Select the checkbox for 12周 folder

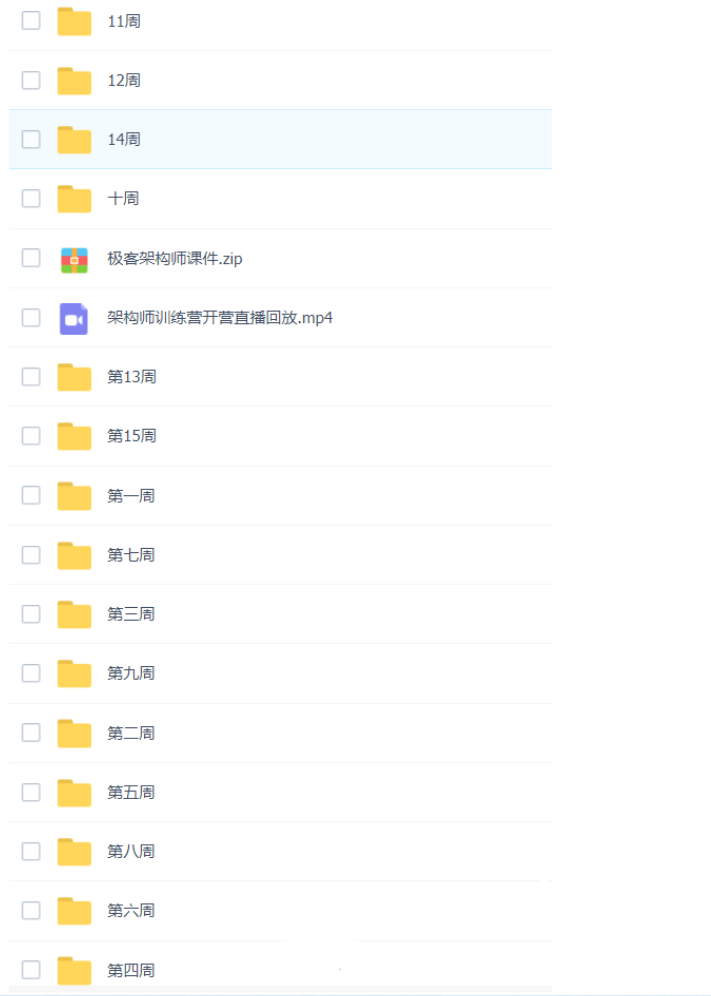(31, 80)
